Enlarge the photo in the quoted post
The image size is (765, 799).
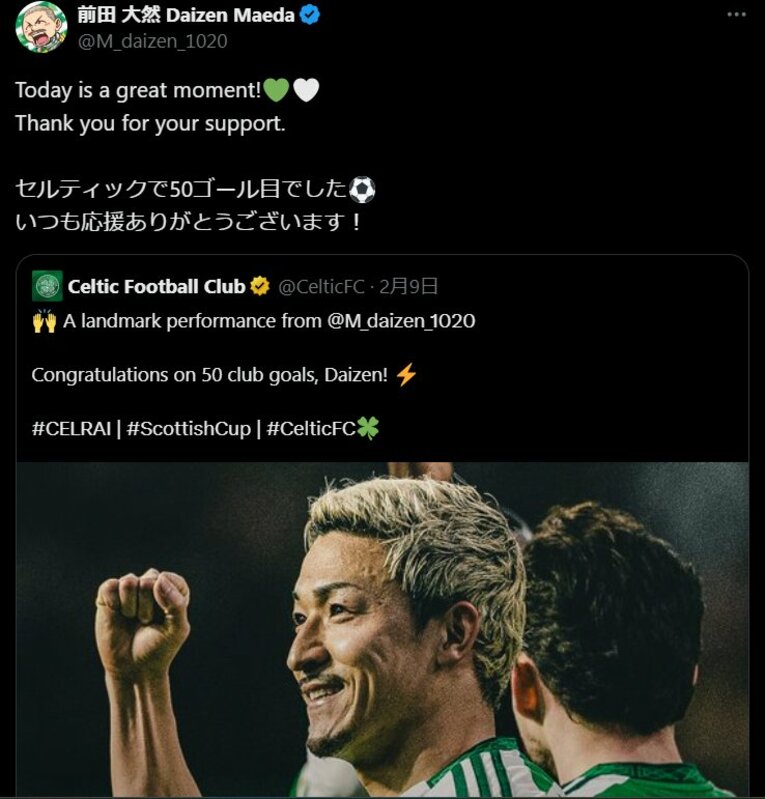tap(382, 630)
